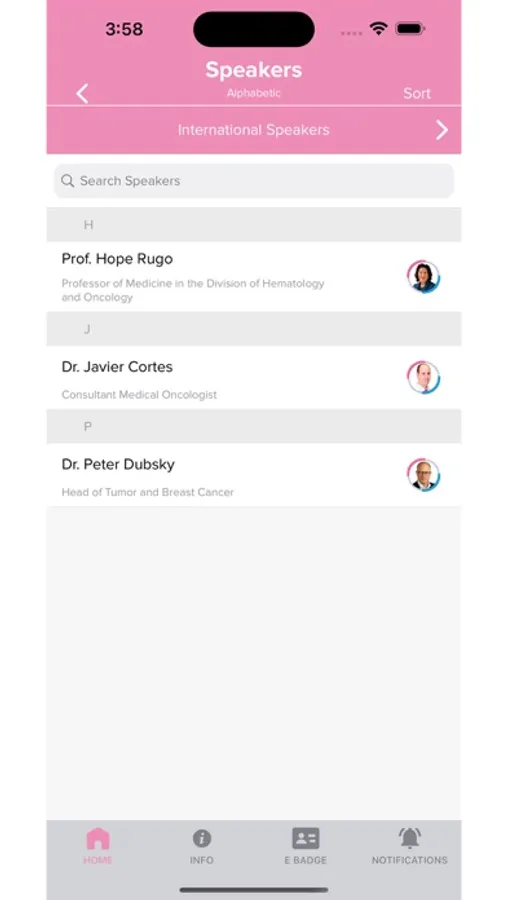Select Dr. Peter Dubsky's entry
Screen dimensions: 507x900
tap(253, 475)
